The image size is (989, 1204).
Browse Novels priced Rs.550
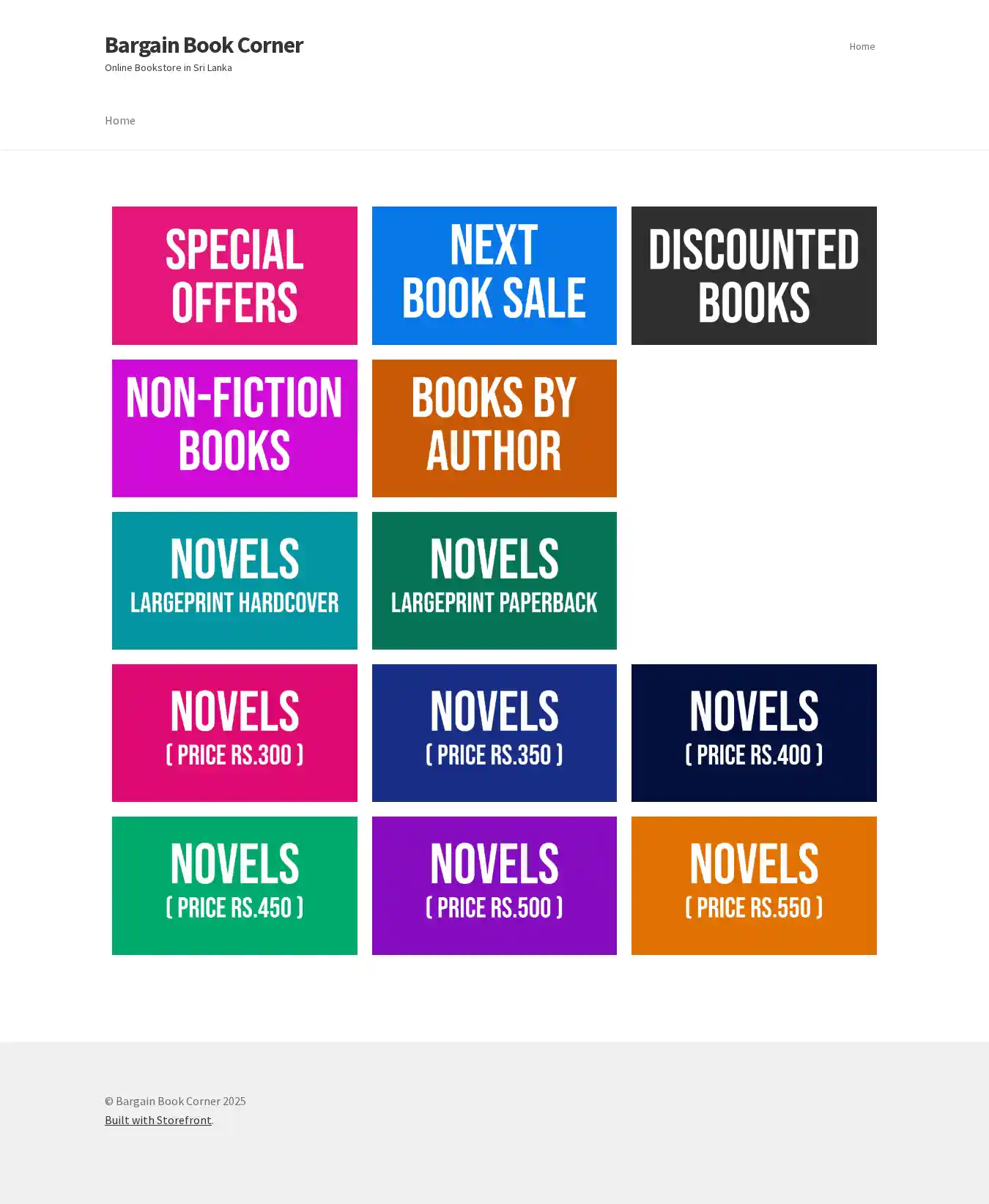click(x=754, y=885)
